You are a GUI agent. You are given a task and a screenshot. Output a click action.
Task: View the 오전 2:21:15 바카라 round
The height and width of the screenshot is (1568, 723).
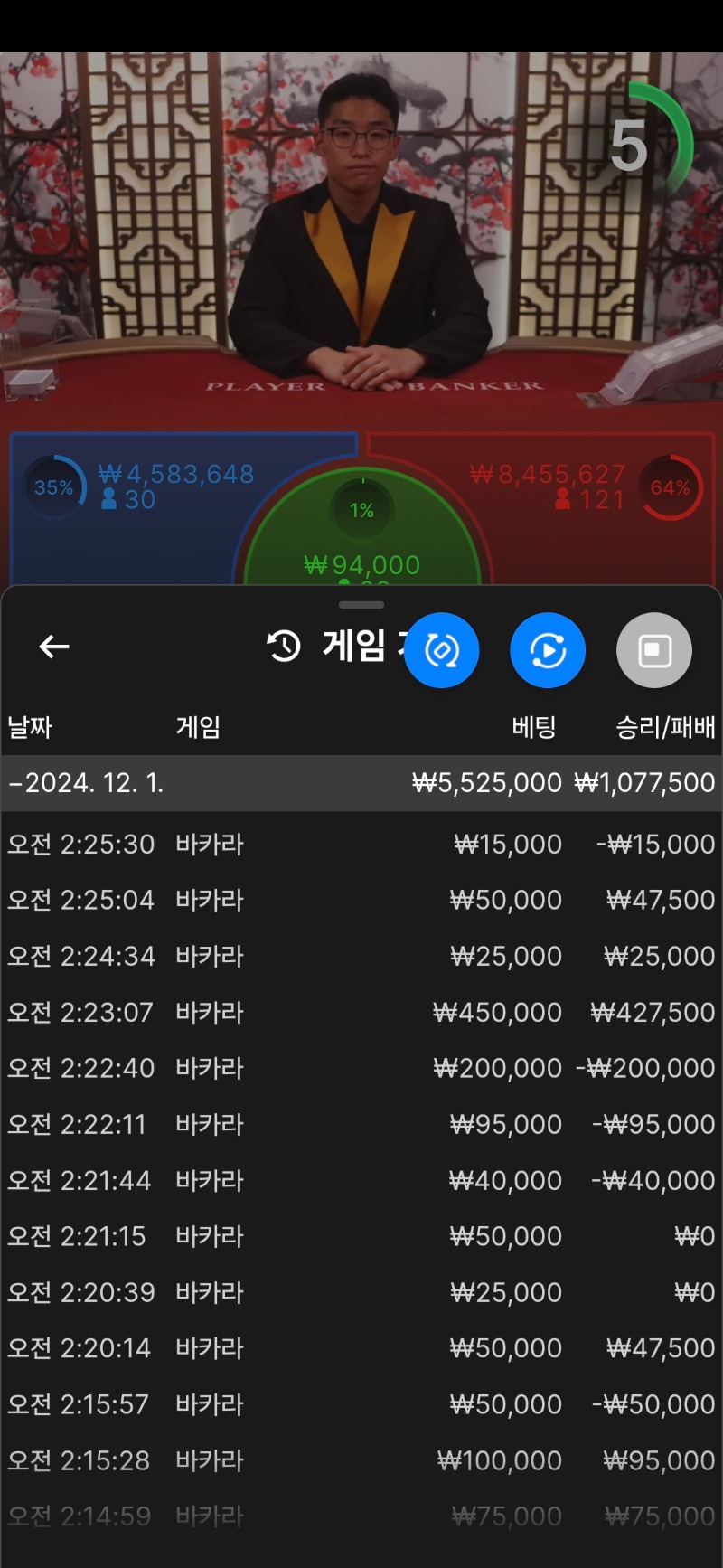pyautogui.click(x=361, y=1237)
